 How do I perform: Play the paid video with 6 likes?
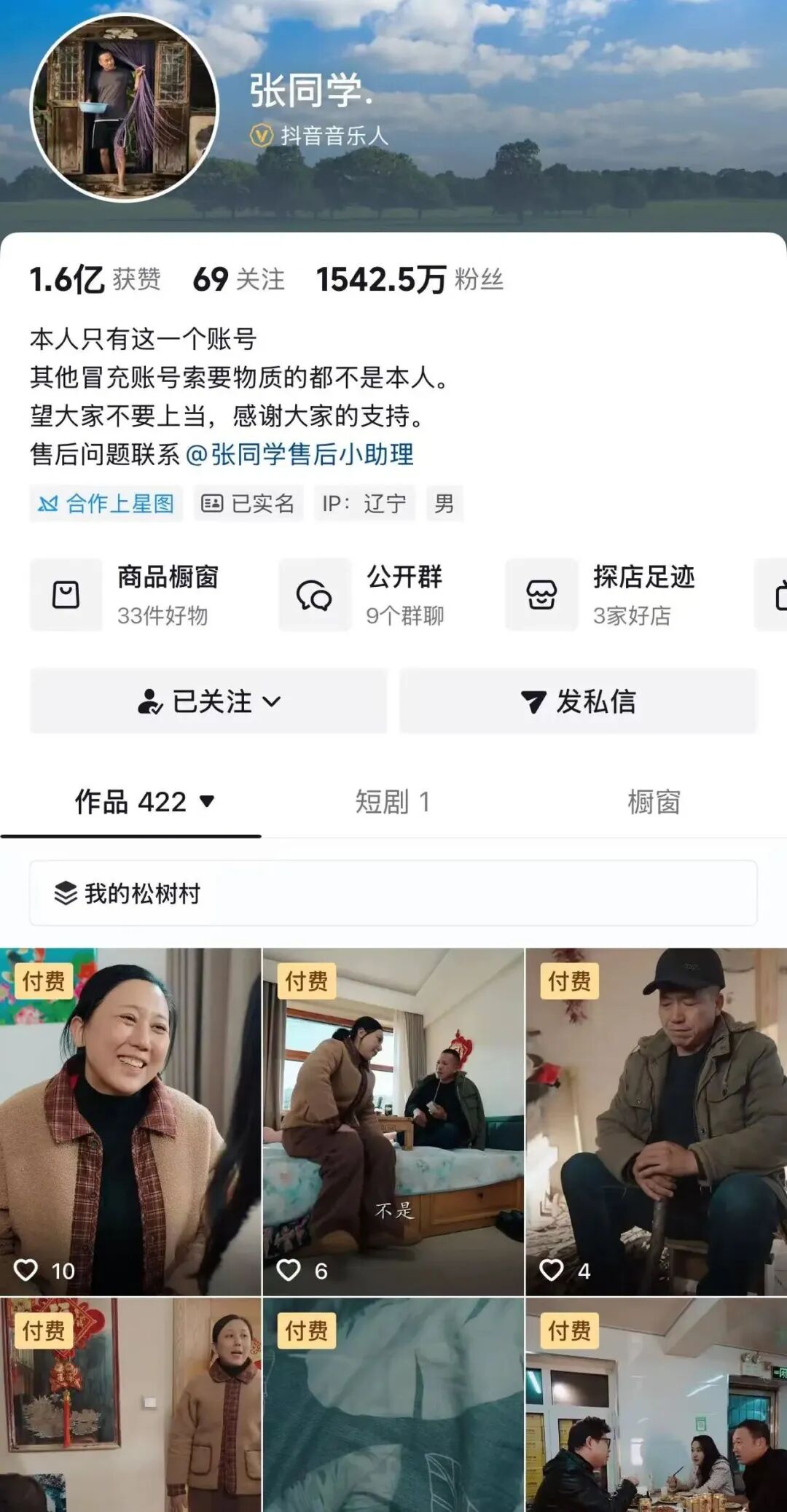[x=393, y=1123]
